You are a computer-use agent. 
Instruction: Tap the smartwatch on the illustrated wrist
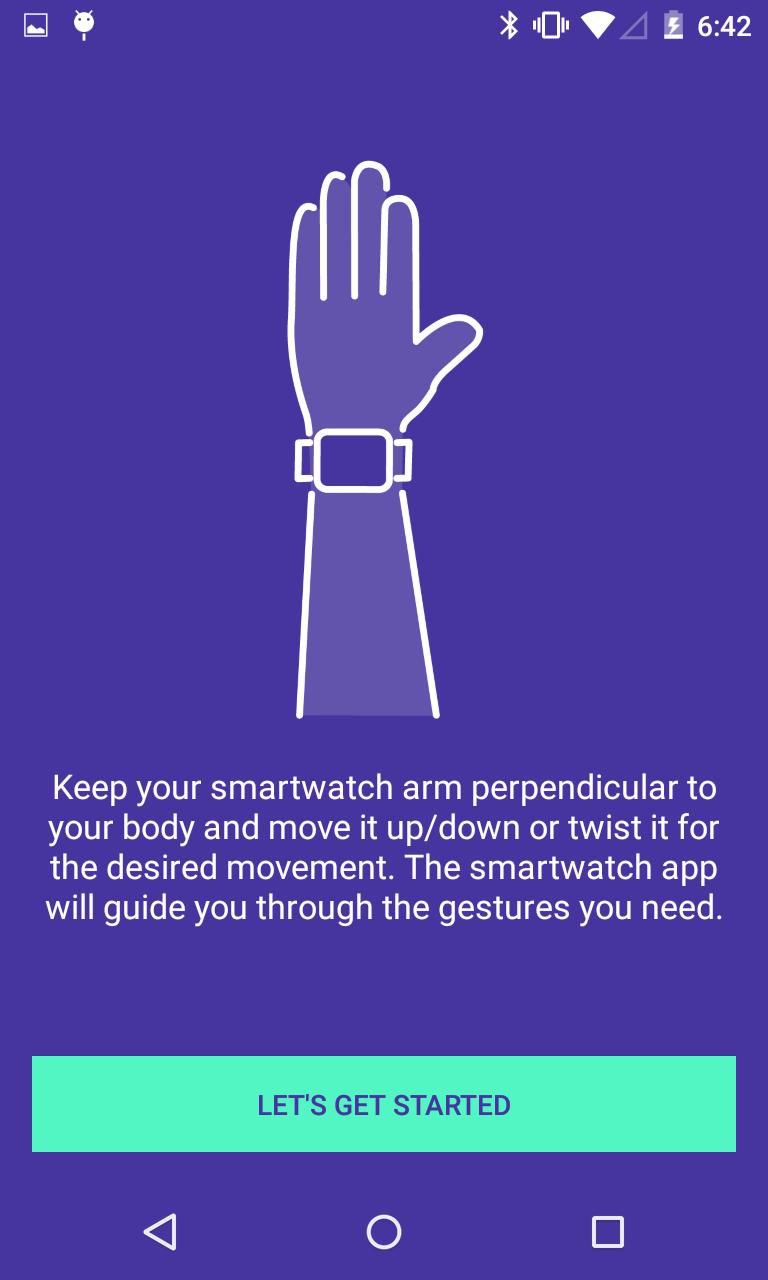(x=355, y=460)
